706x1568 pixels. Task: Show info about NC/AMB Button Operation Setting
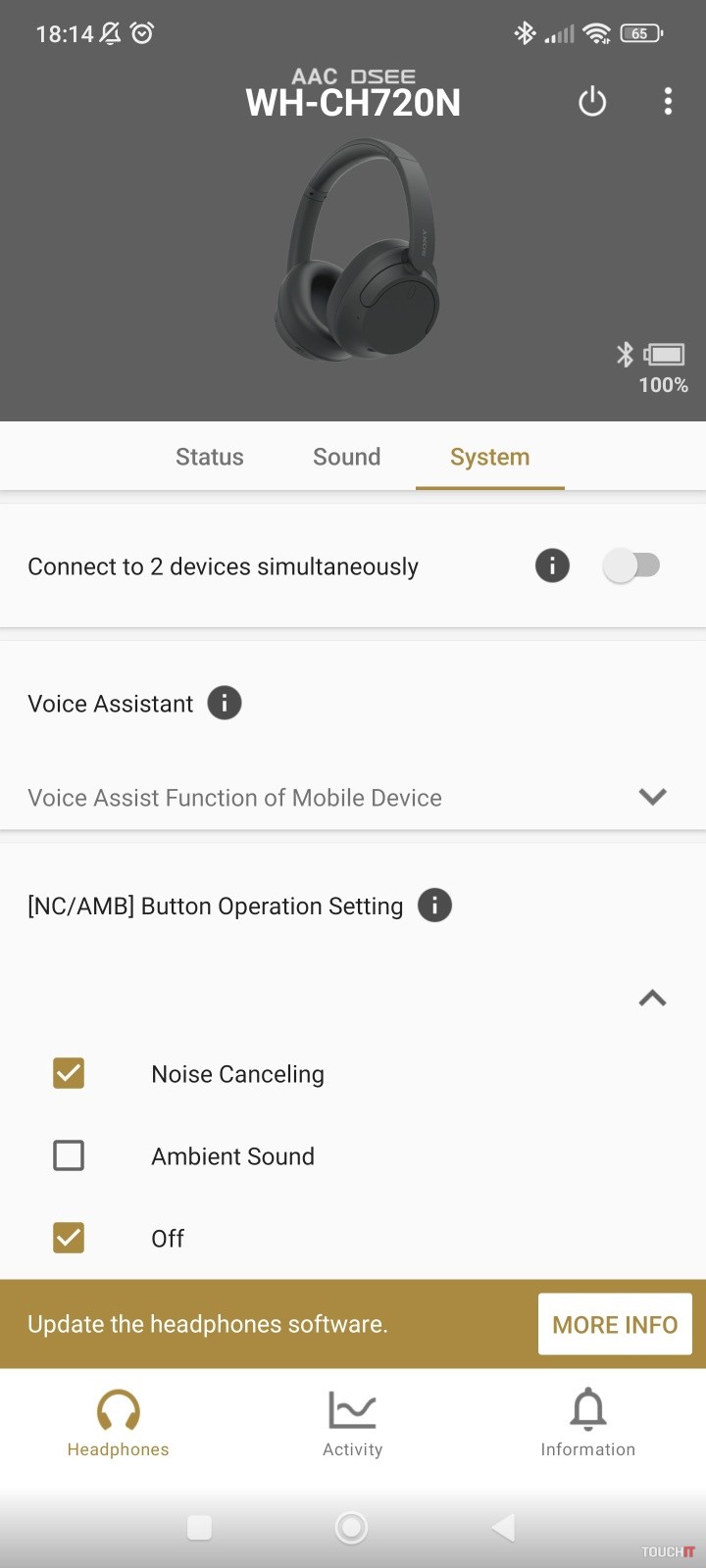coord(434,906)
